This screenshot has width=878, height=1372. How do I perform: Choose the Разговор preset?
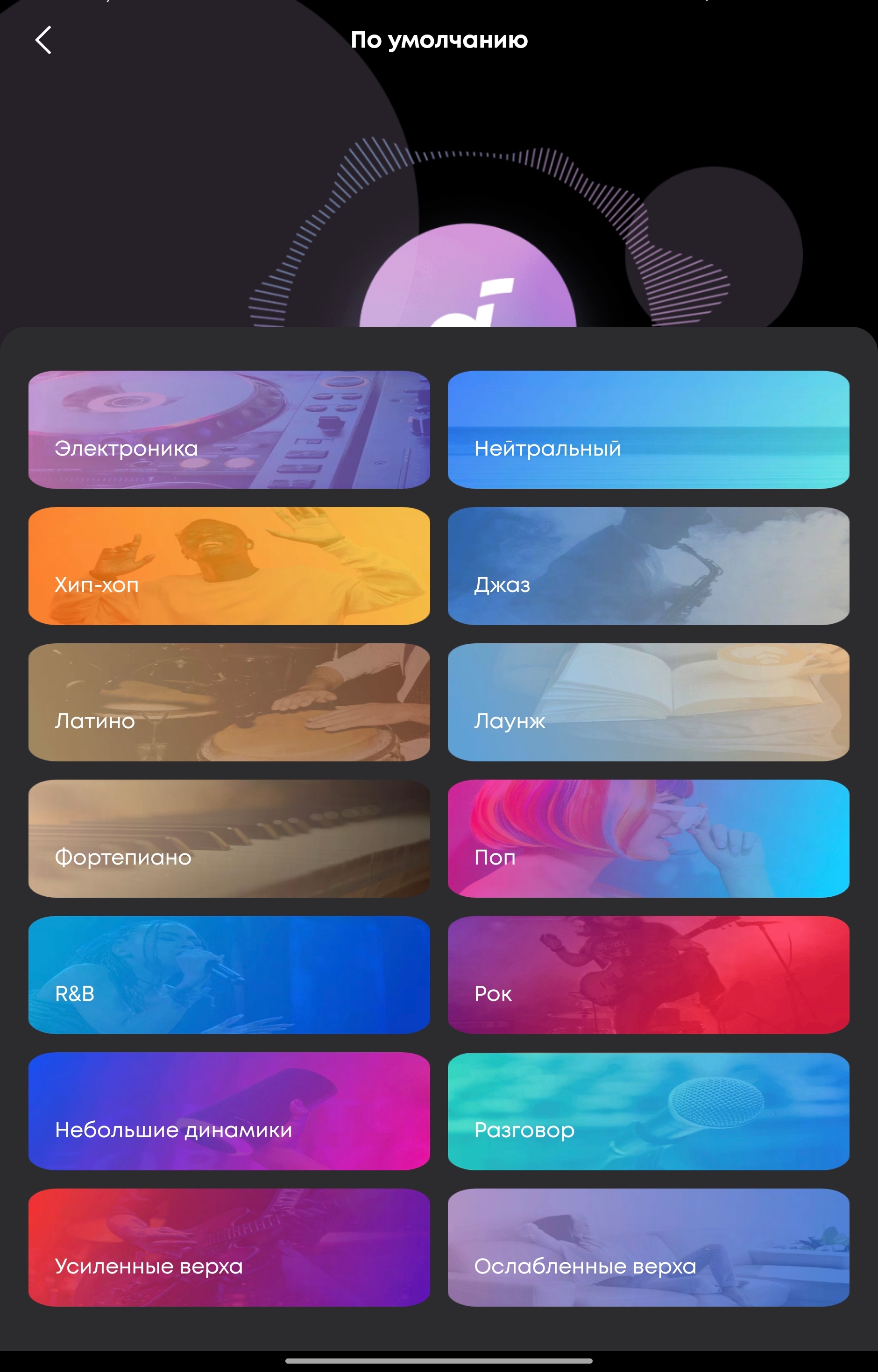pos(648,1111)
